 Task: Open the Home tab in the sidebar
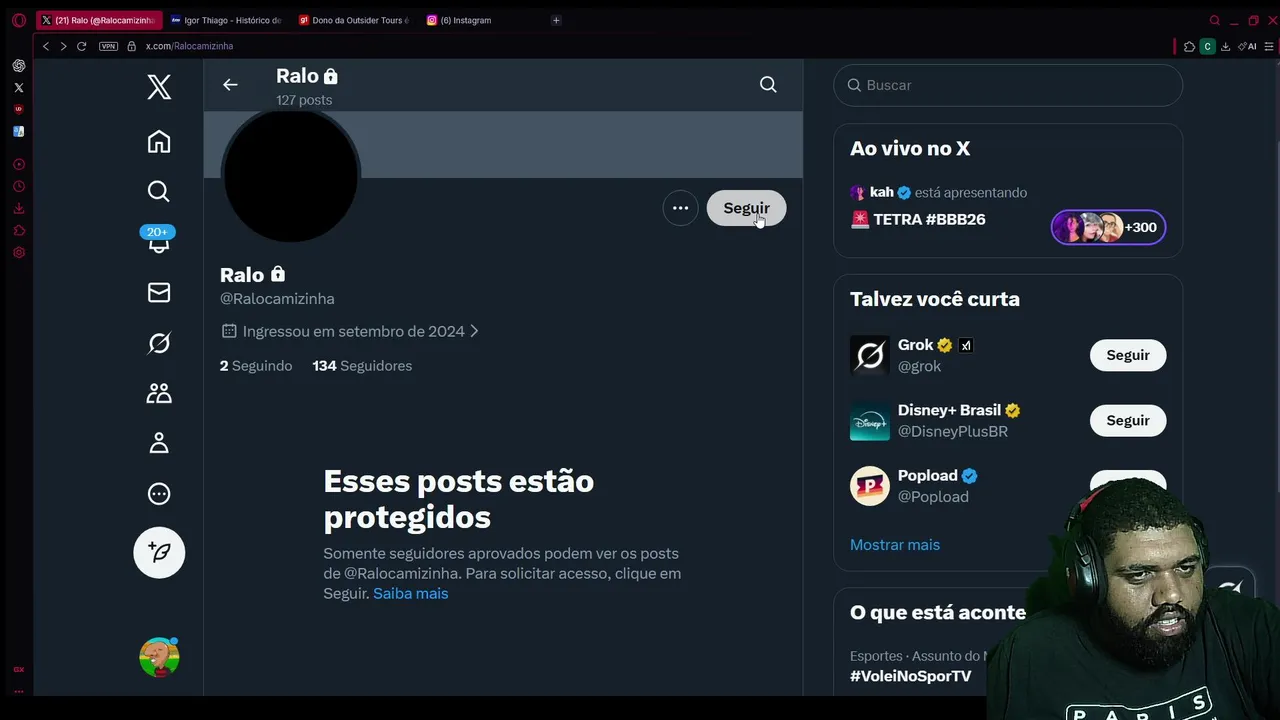tap(159, 142)
